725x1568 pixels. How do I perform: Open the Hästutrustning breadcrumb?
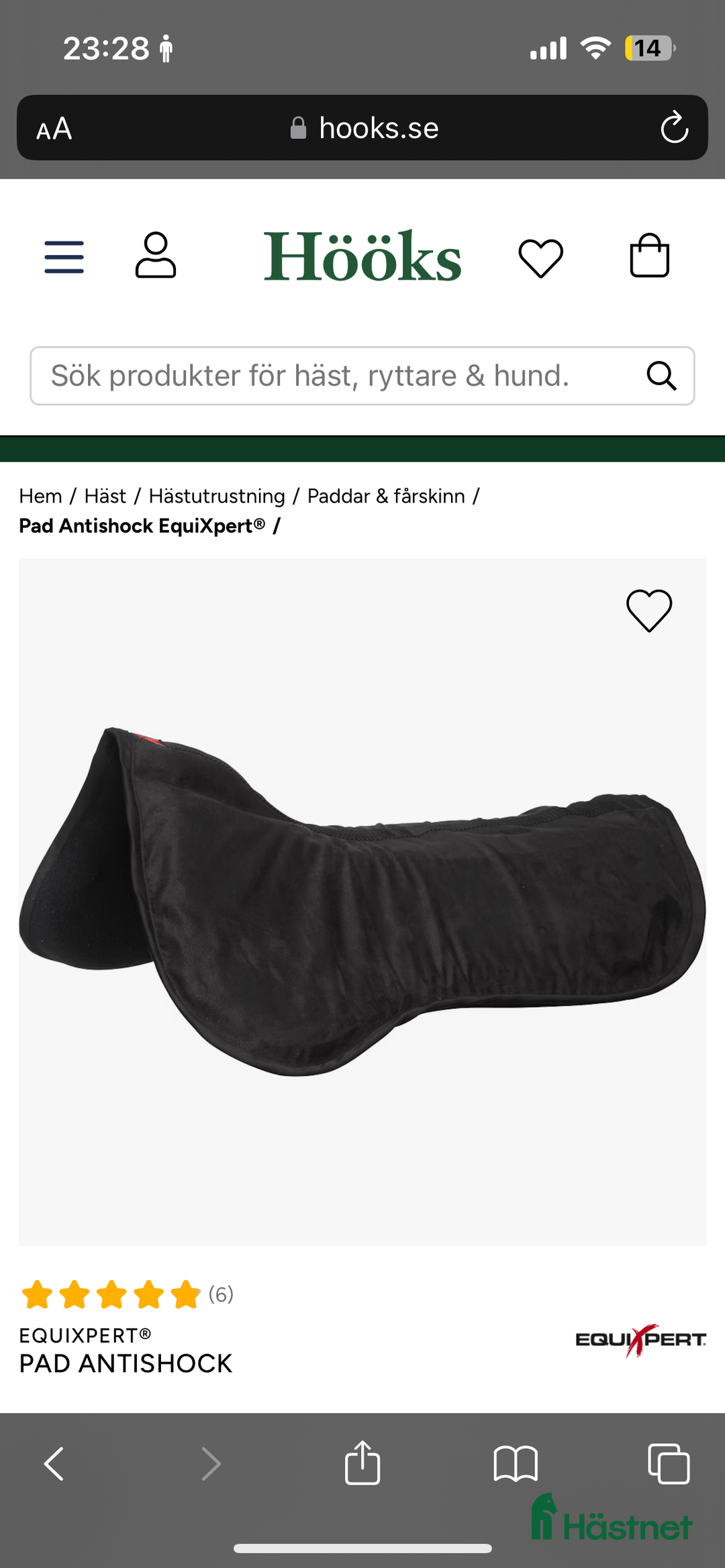217,496
